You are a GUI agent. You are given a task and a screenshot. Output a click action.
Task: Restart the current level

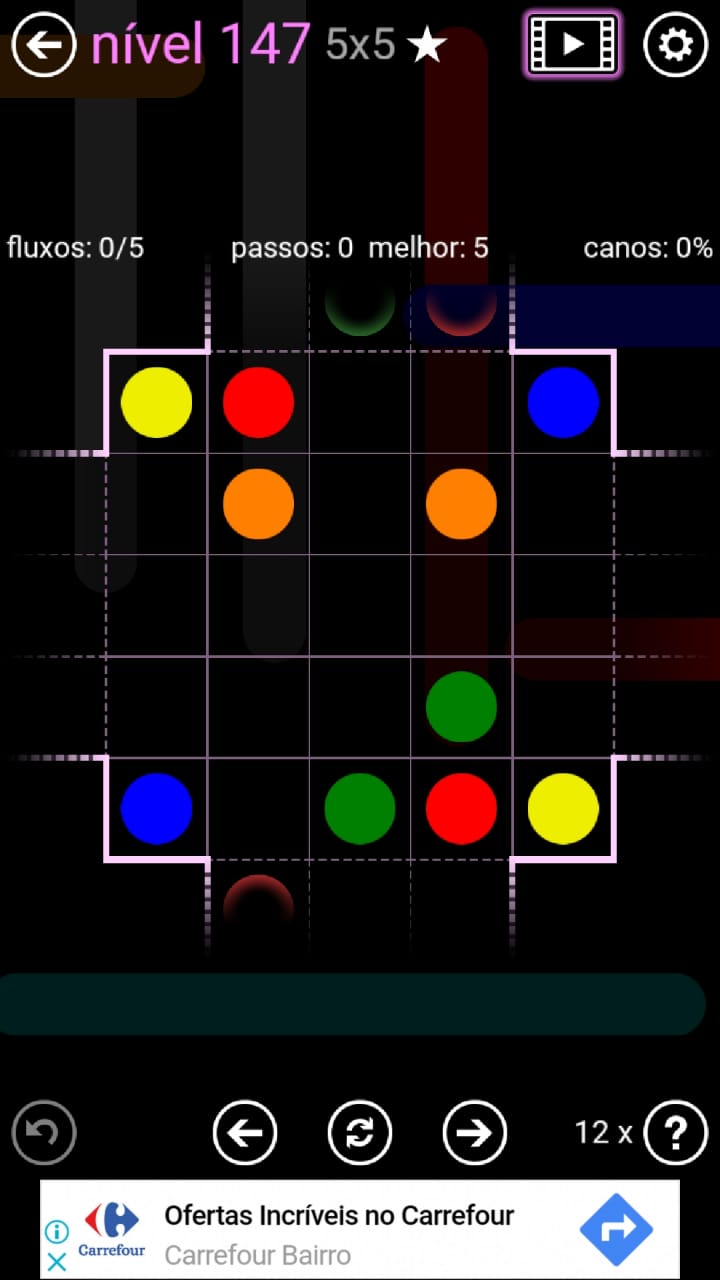(360, 1133)
